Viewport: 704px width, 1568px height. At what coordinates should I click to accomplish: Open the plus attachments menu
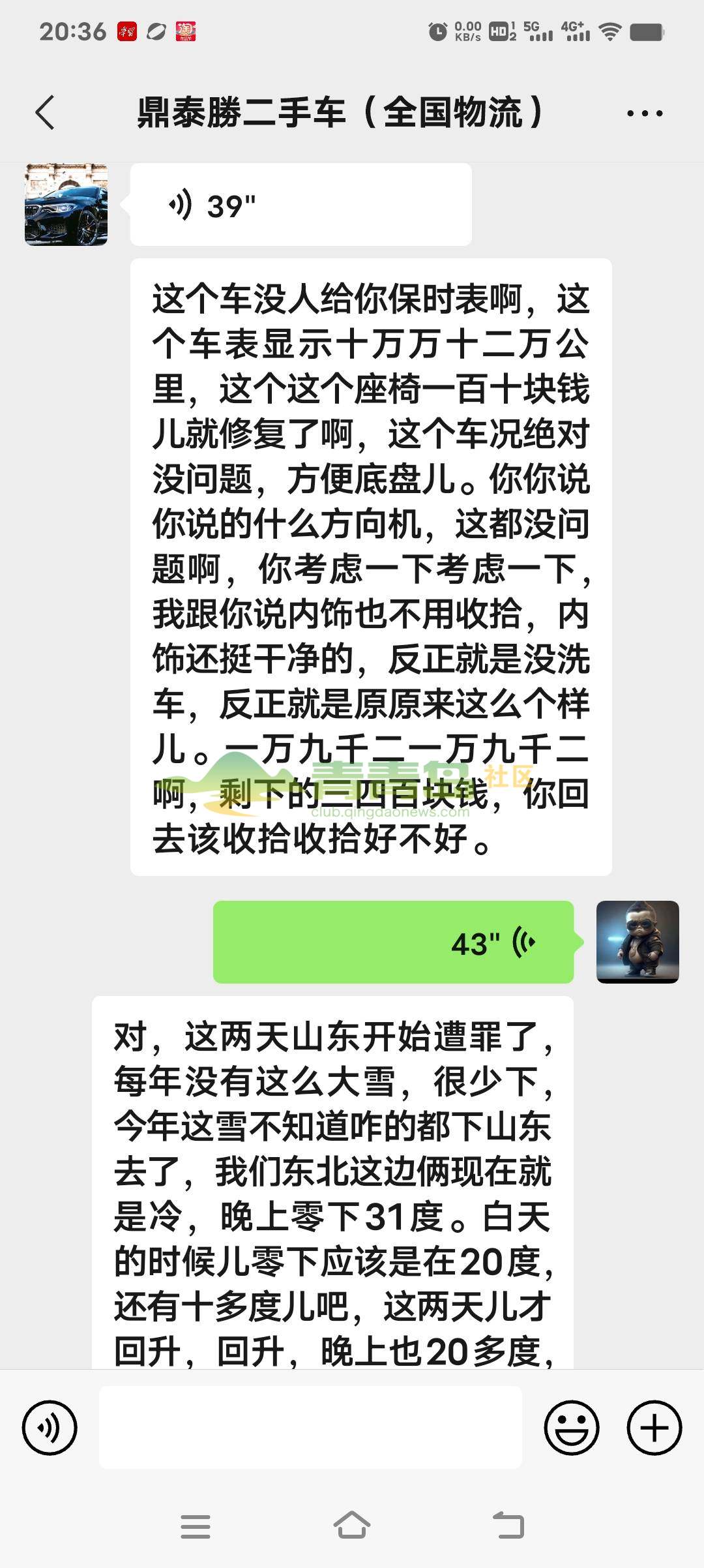tap(654, 1428)
